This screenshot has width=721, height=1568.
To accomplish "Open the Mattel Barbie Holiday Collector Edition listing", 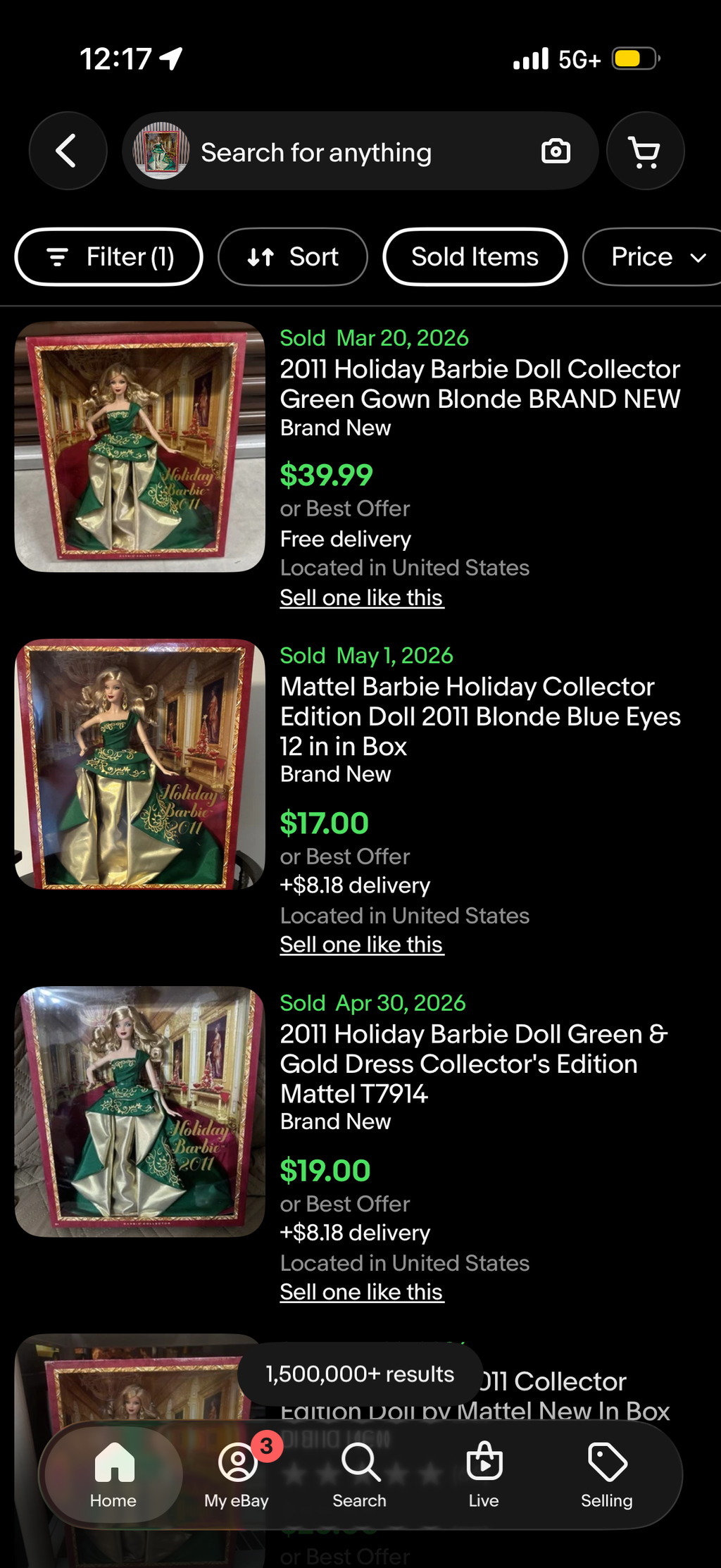I will [x=480, y=716].
